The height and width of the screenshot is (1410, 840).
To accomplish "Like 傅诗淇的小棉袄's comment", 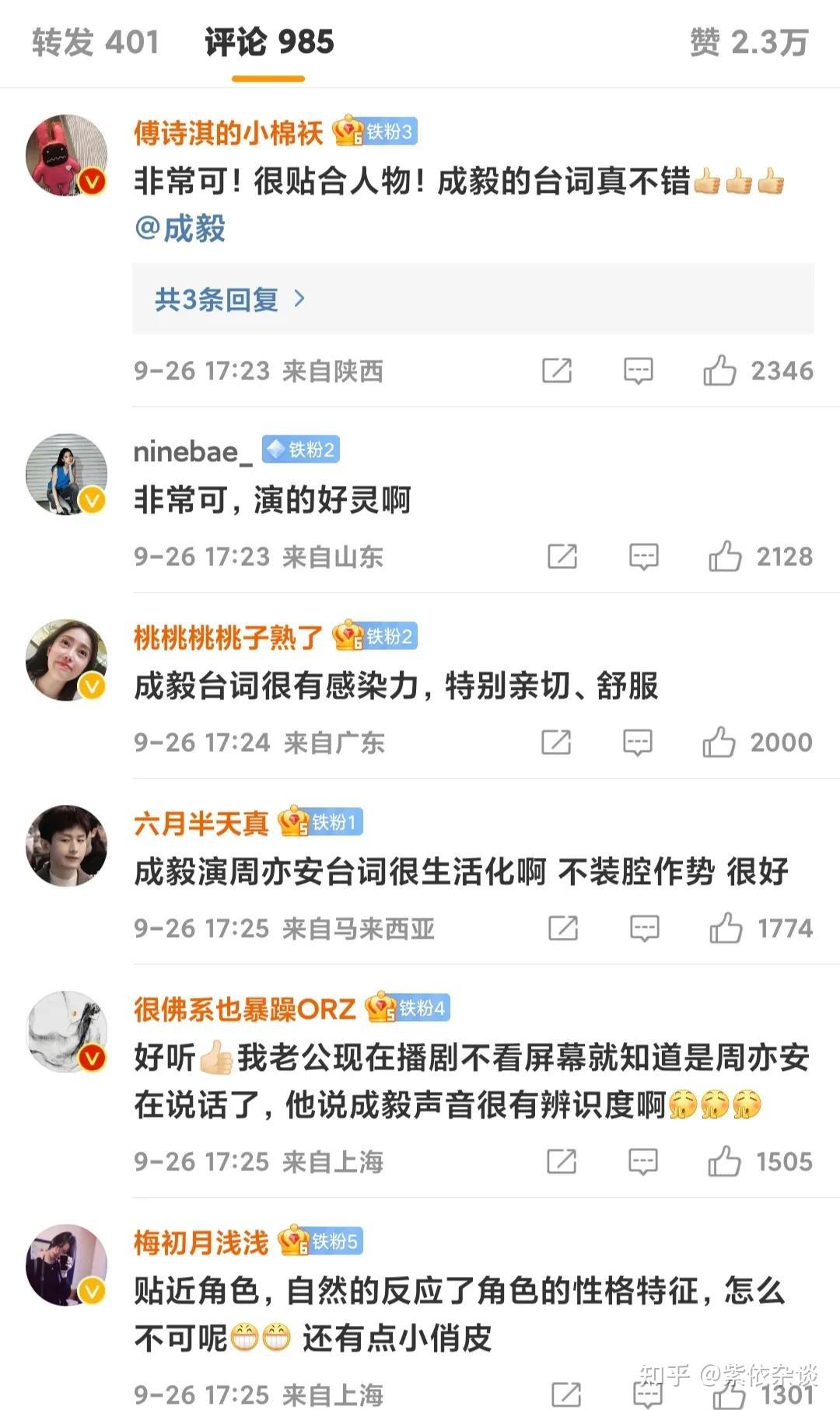I will [x=719, y=371].
